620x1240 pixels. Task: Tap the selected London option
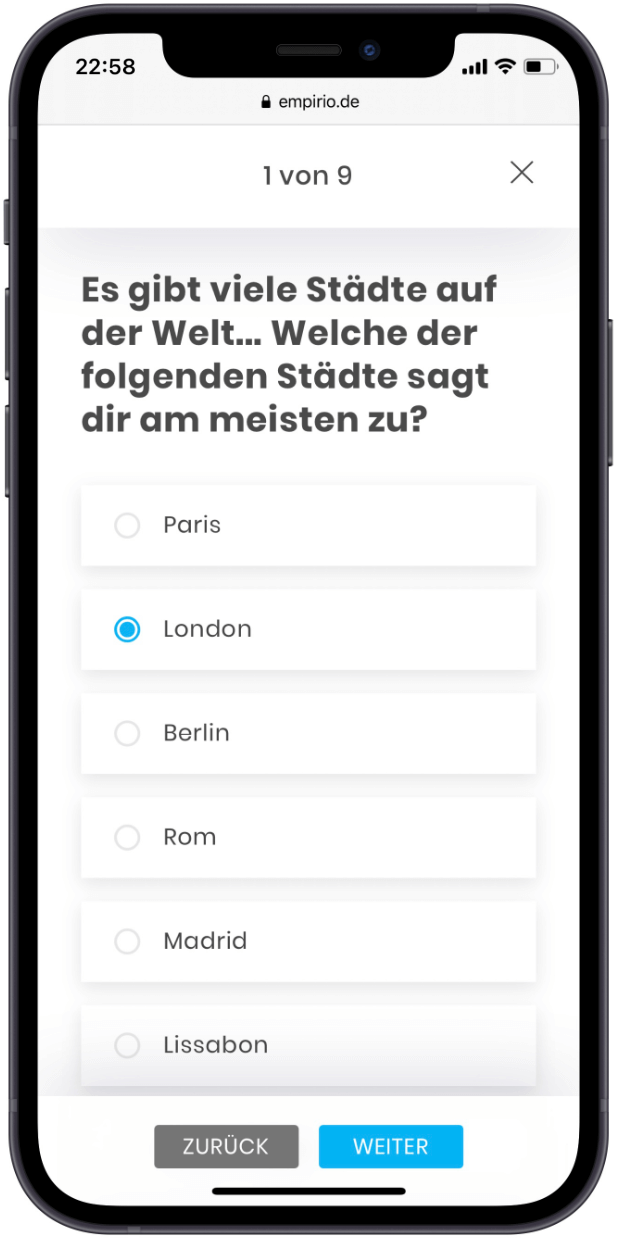(x=308, y=629)
